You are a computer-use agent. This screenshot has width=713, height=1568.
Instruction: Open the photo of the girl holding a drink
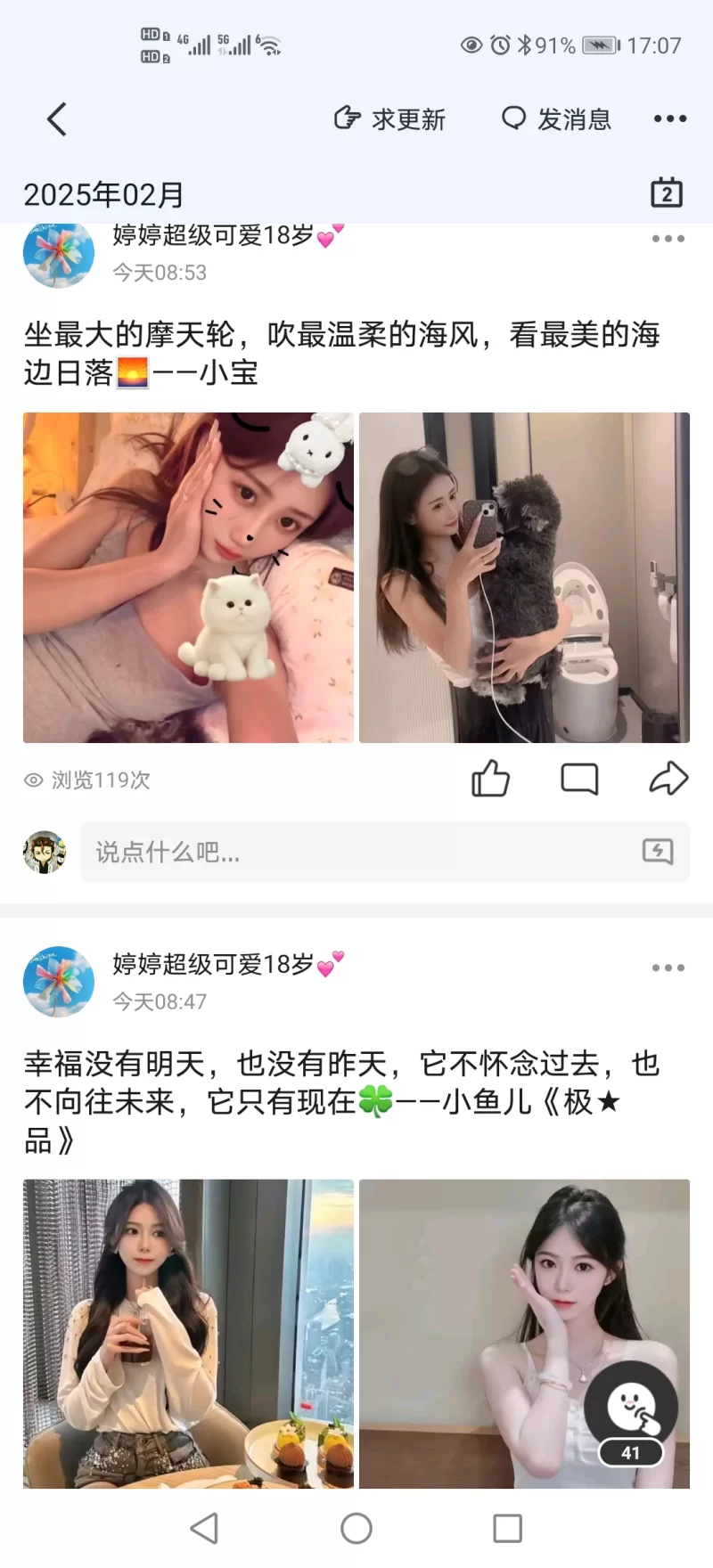pyautogui.click(x=188, y=1333)
